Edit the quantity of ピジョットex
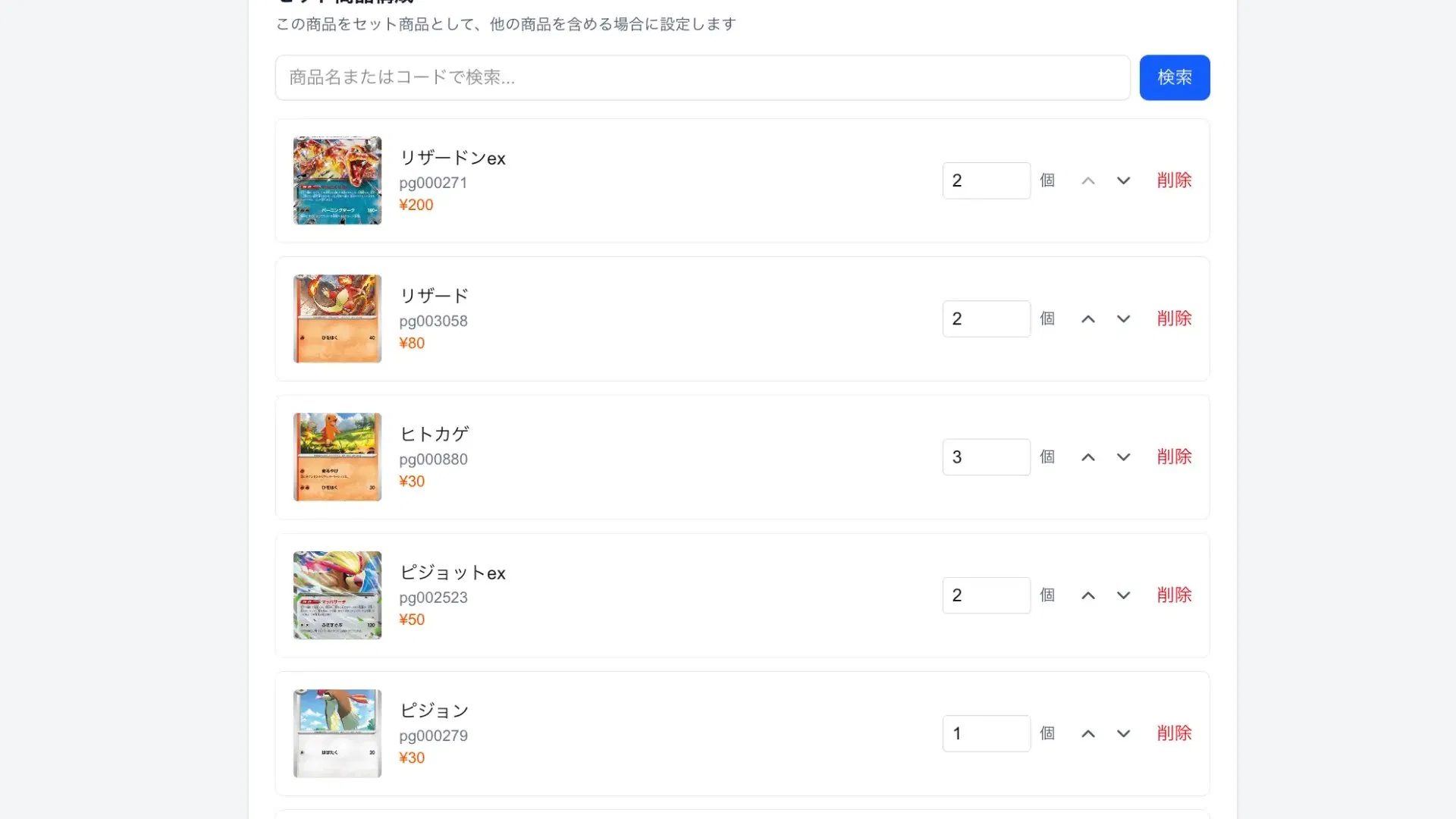 986,595
